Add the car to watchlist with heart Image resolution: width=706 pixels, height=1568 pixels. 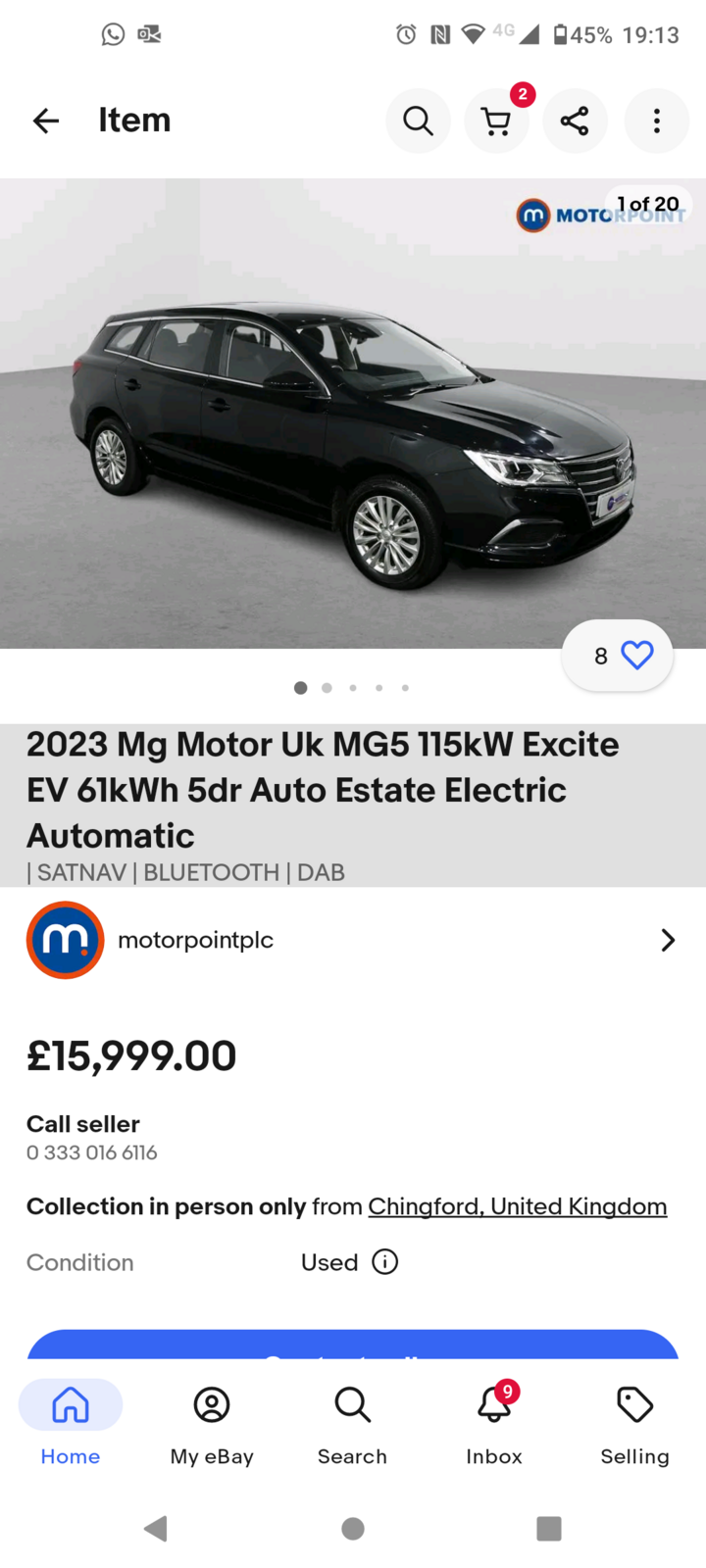pyautogui.click(x=636, y=655)
